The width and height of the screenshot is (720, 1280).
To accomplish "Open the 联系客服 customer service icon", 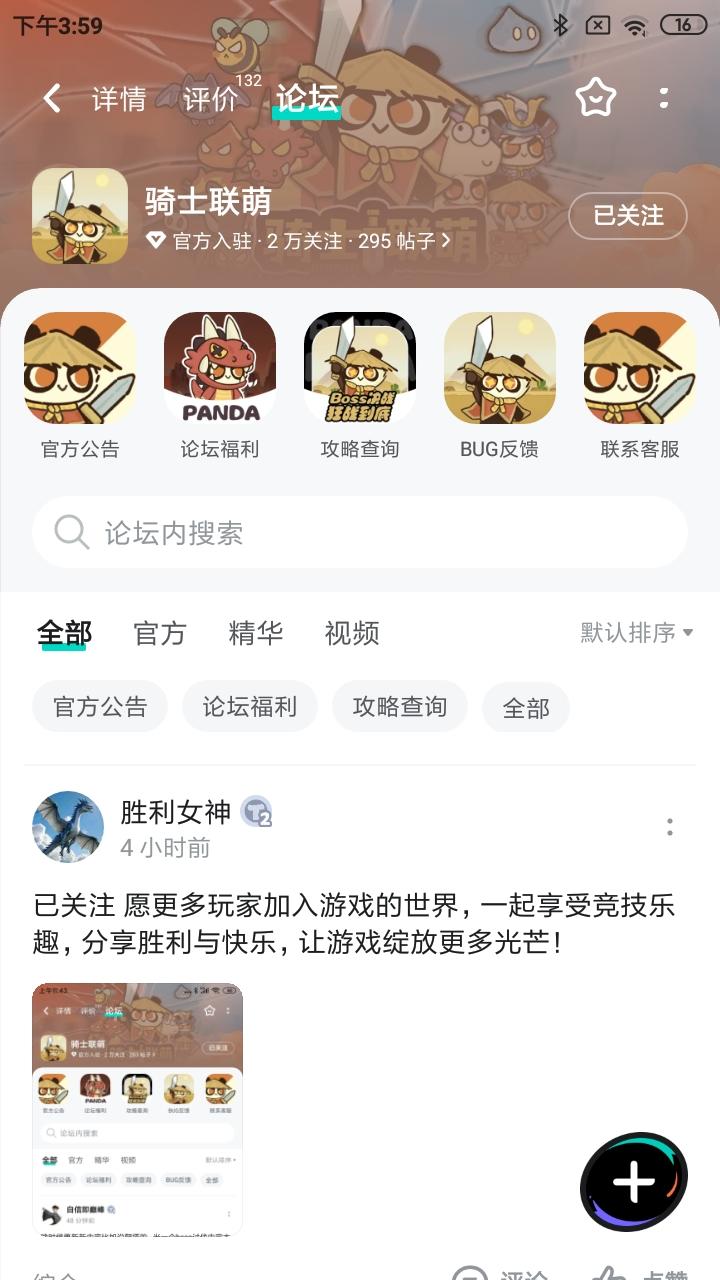I will (x=639, y=367).
